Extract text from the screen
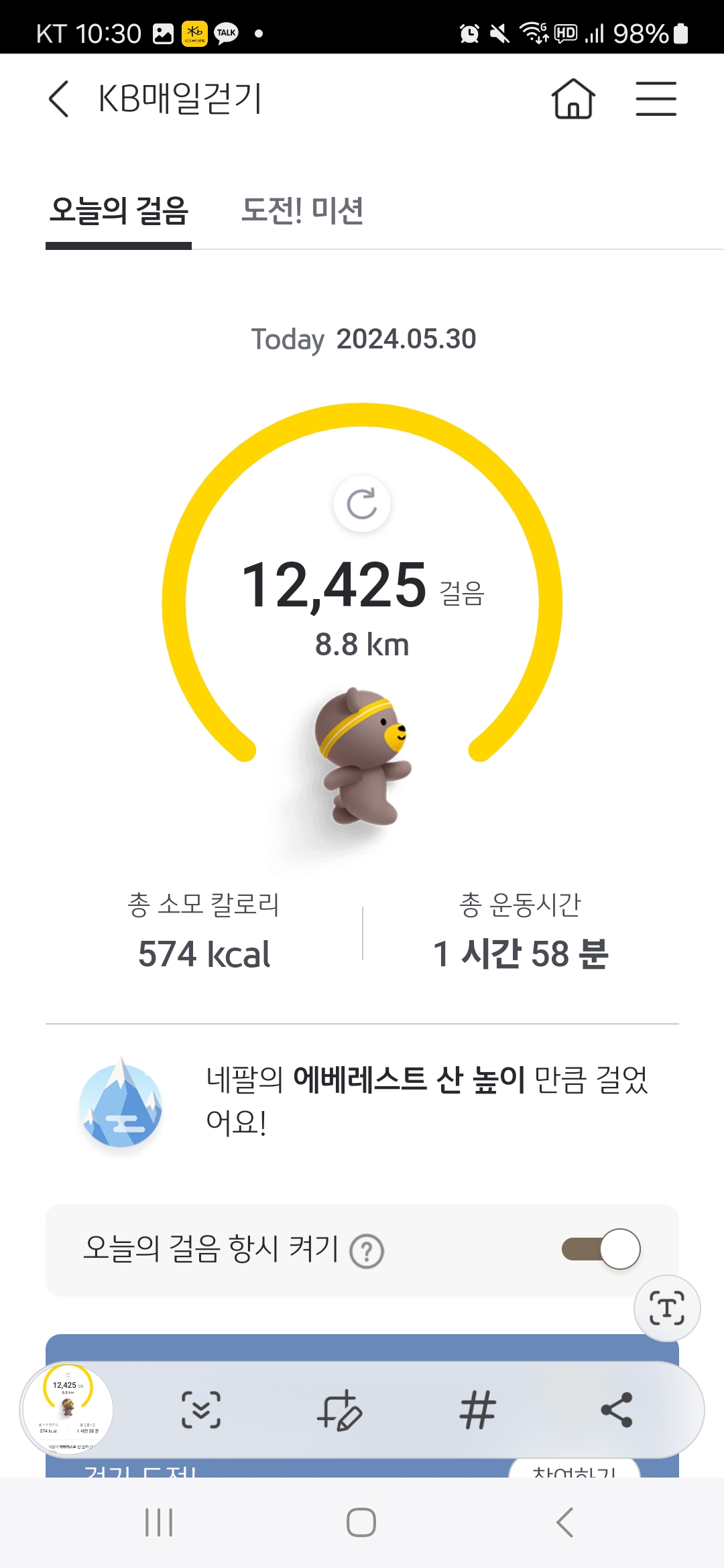The height and width of the screenshot is (1568, 724). (667, 1308)
